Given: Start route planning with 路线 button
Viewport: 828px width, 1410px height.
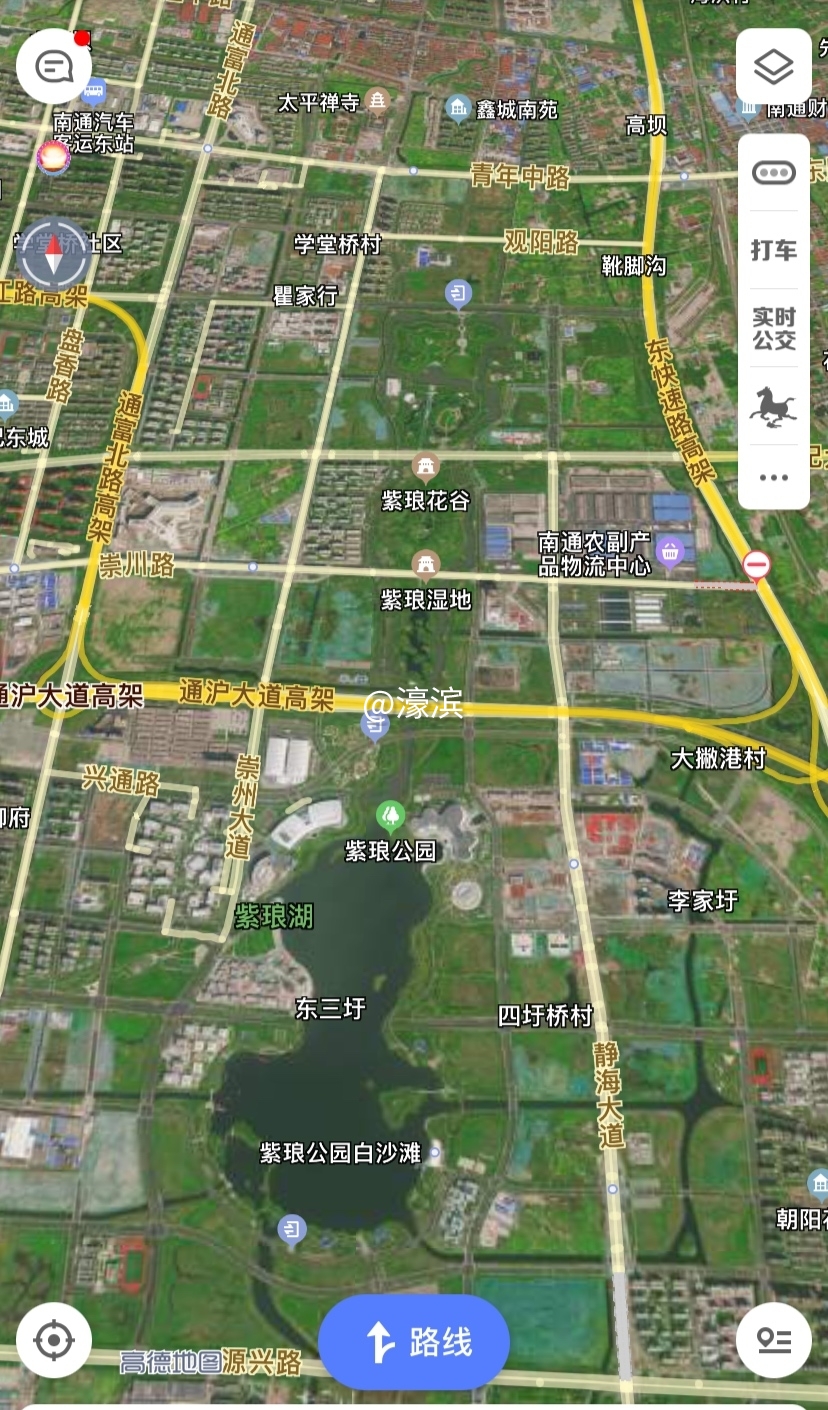Looking at the screenshot, I should [x=414, y=1342].
